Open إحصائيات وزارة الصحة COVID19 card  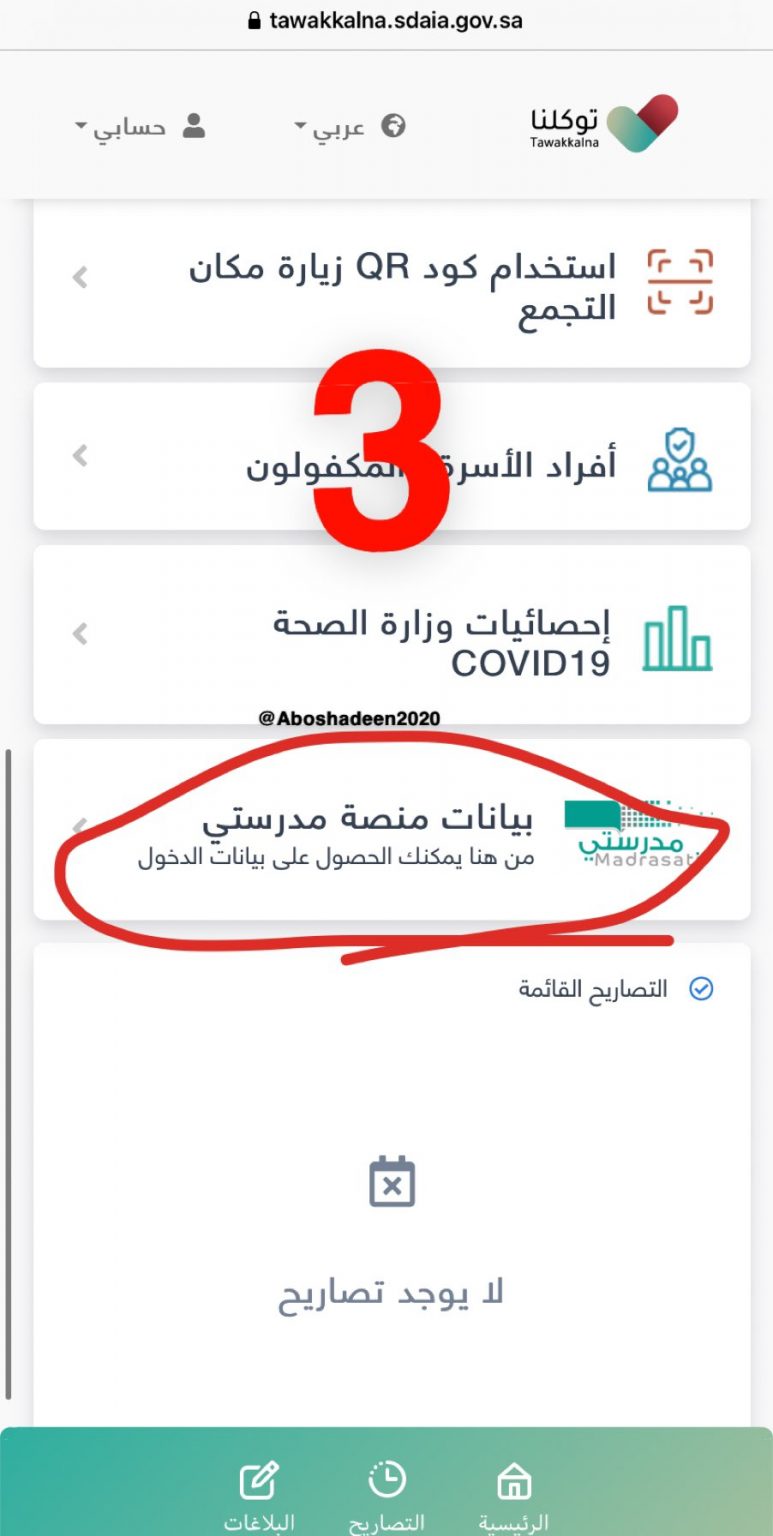pos(392,635)
